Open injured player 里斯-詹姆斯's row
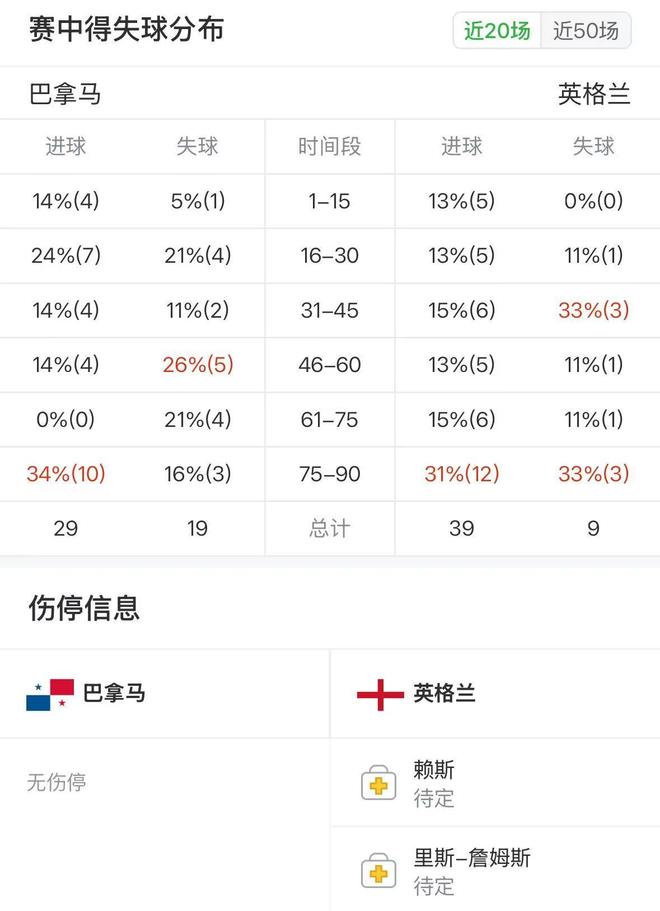The image size is (660, 911). point(495,870)
